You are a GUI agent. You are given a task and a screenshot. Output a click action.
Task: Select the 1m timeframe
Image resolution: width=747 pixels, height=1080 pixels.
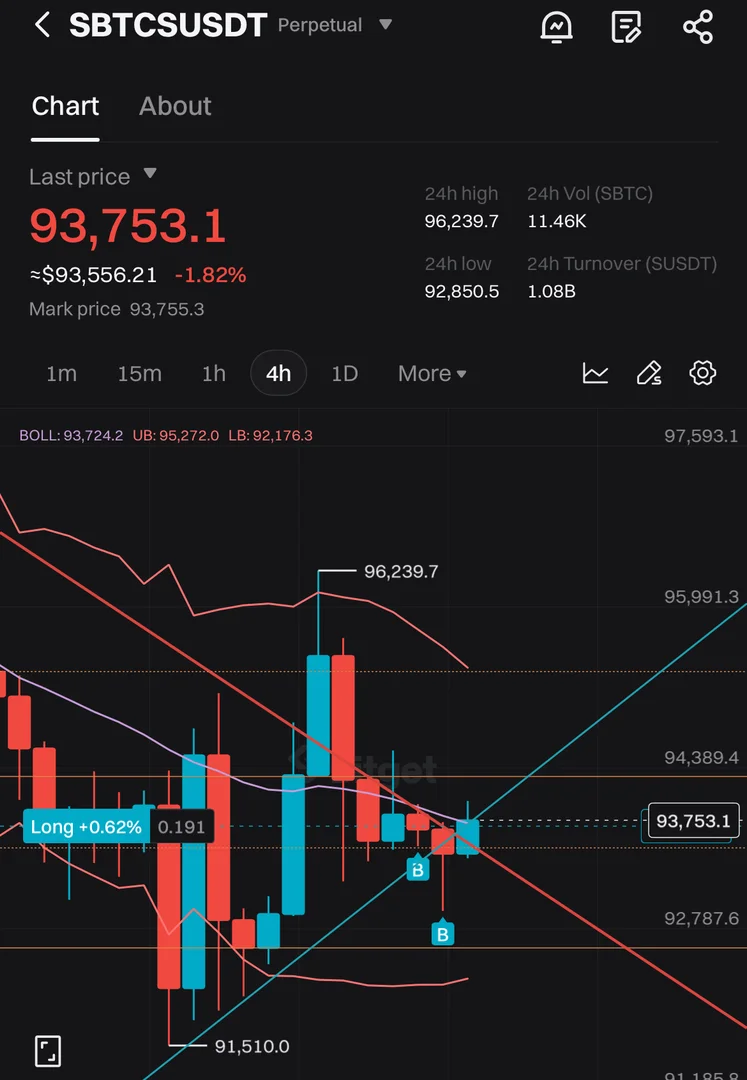(61, 373)
